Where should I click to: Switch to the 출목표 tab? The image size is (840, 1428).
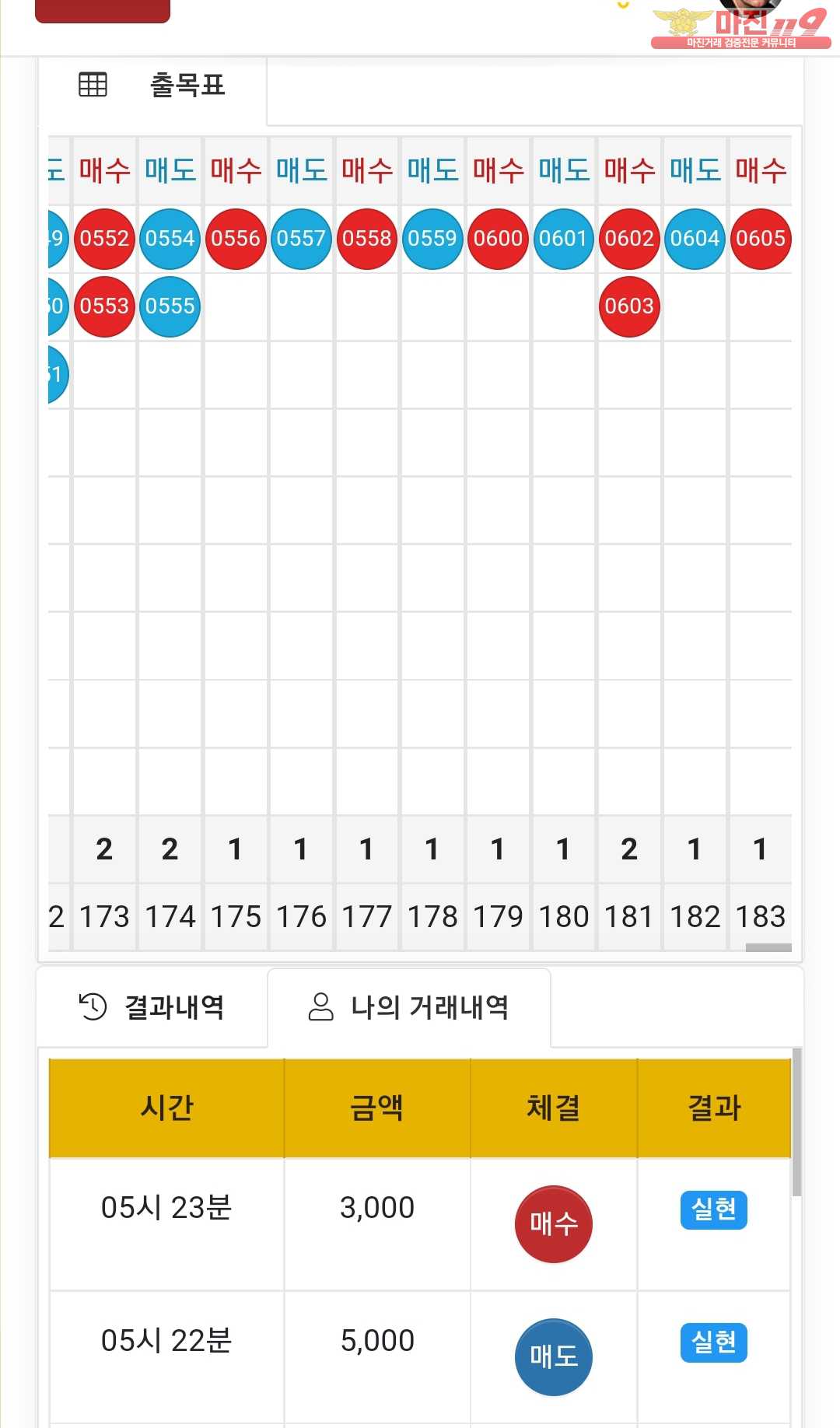coord(152,86)
